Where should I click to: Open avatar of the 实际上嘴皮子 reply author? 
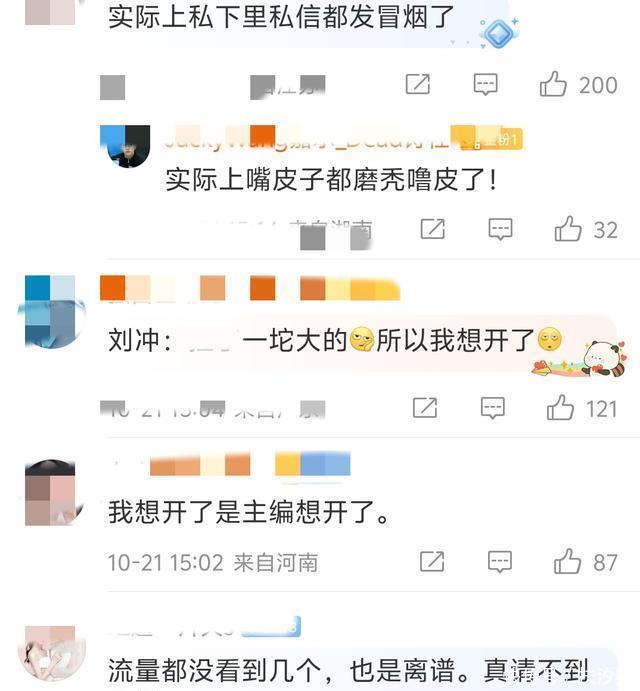[x=126, y=147]
